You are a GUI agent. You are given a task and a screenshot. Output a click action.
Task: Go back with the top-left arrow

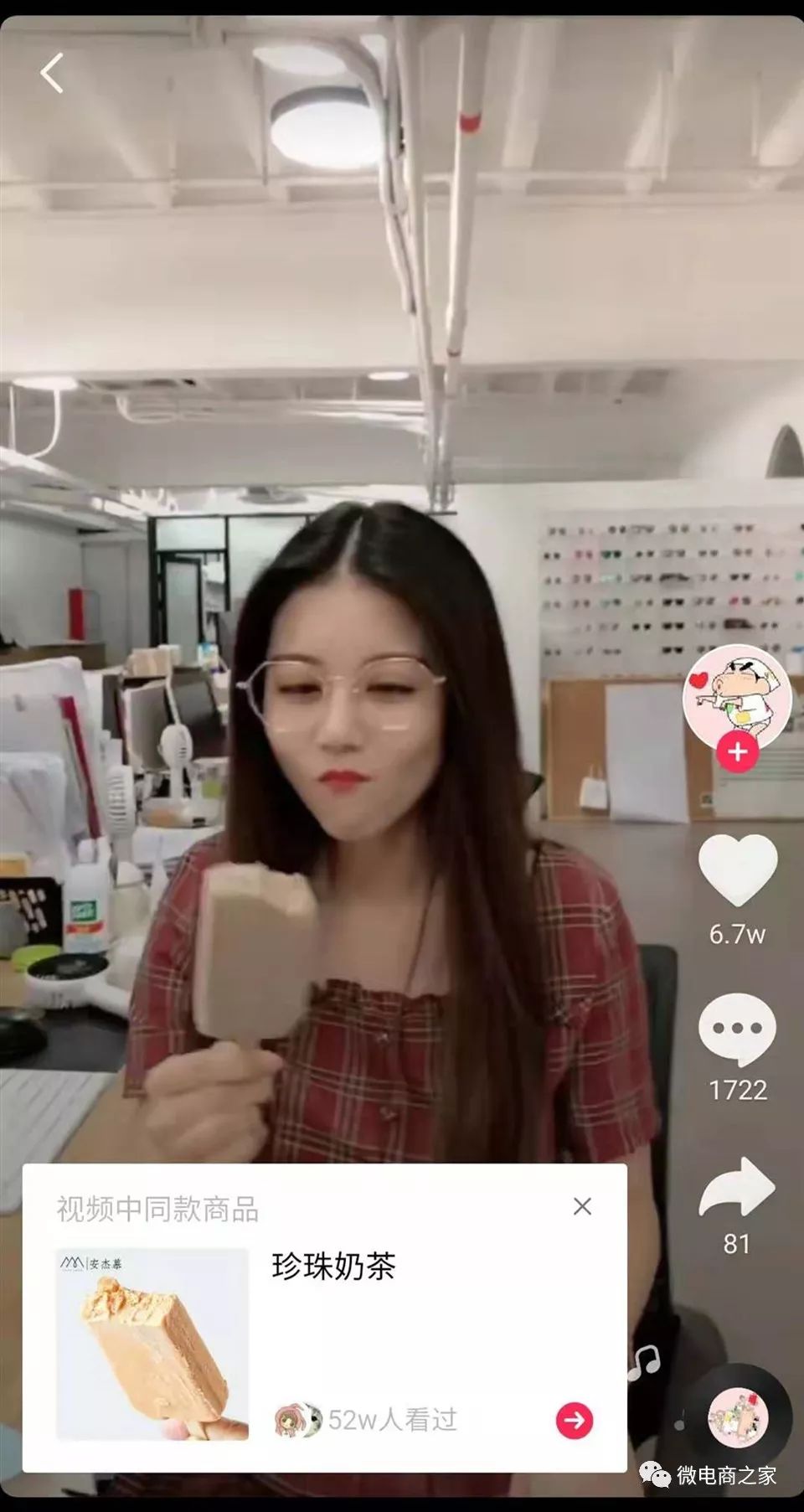coord(52,73)
